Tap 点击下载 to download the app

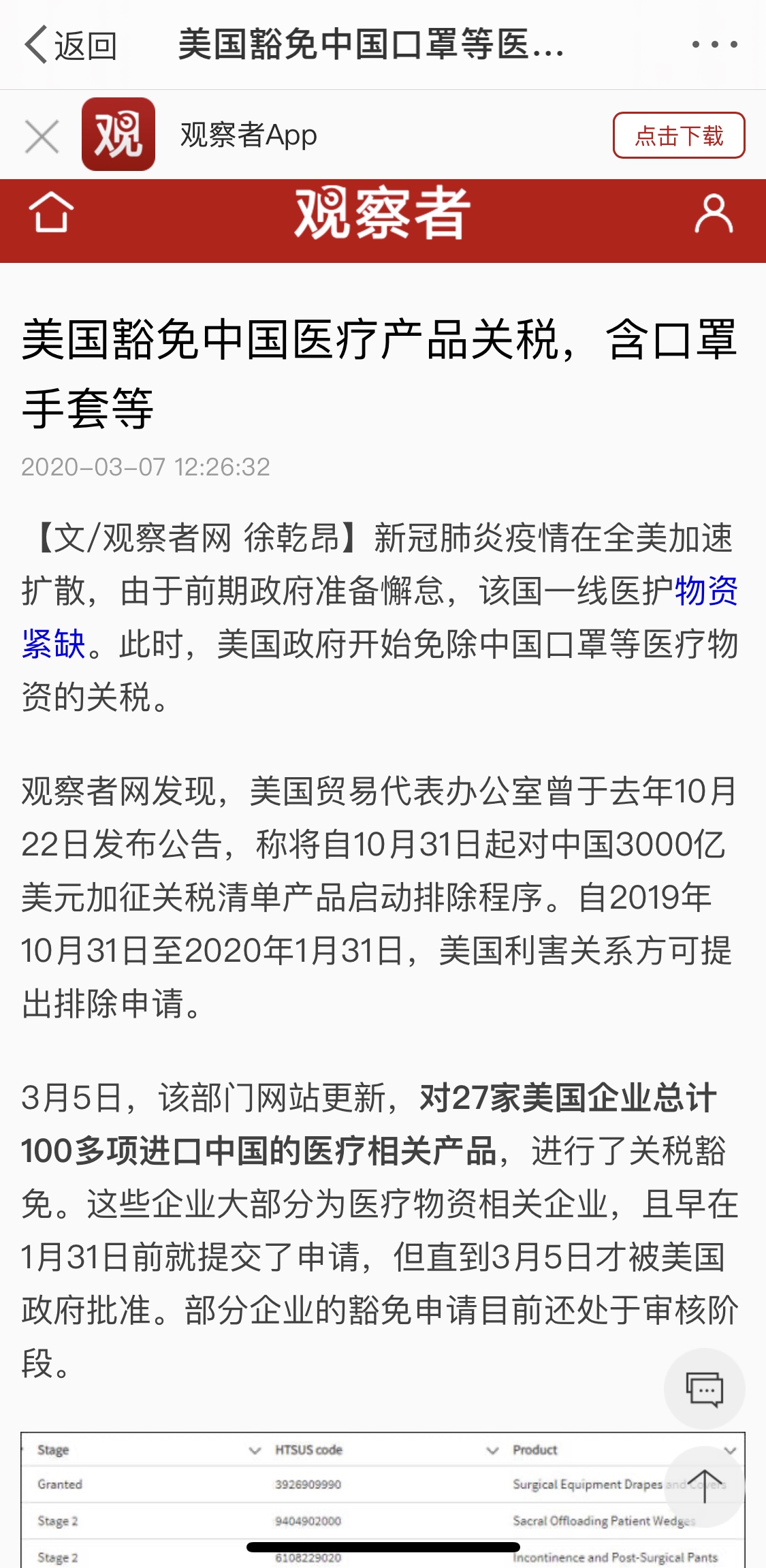tap(679, 136)
